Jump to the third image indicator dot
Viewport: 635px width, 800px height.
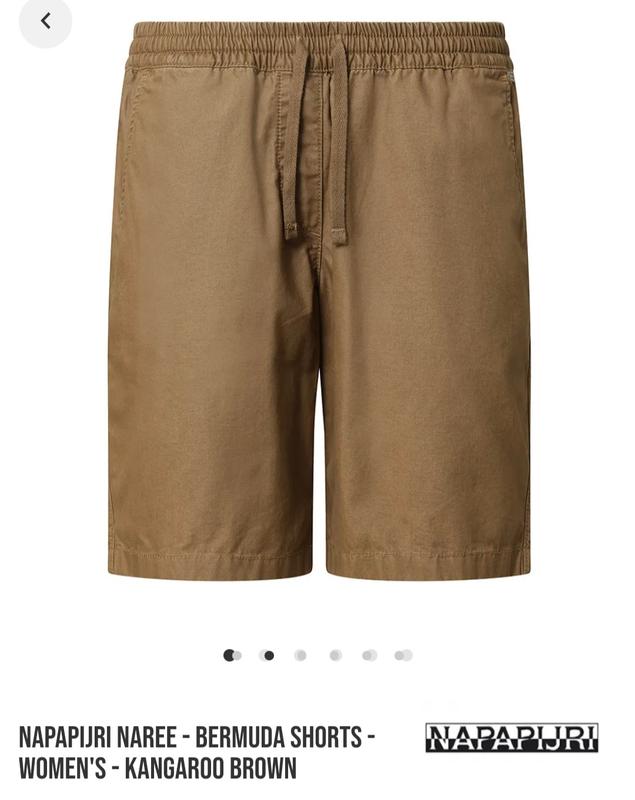tap(300, 655)
